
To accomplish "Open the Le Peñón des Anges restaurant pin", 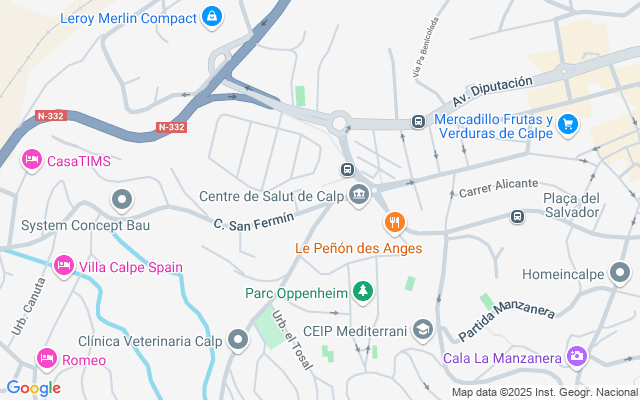I will pyautogui.click(x=396, y=223).
